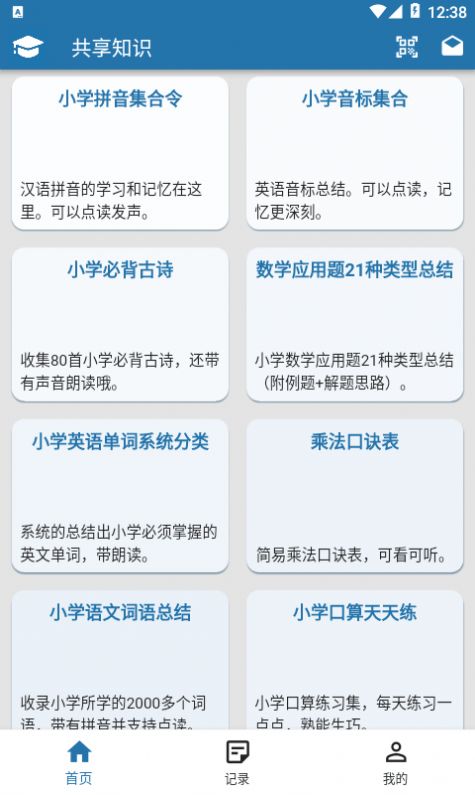Open the 乘法口诀表 card
This screenshot has width=475, height=795.
[355, 496]
